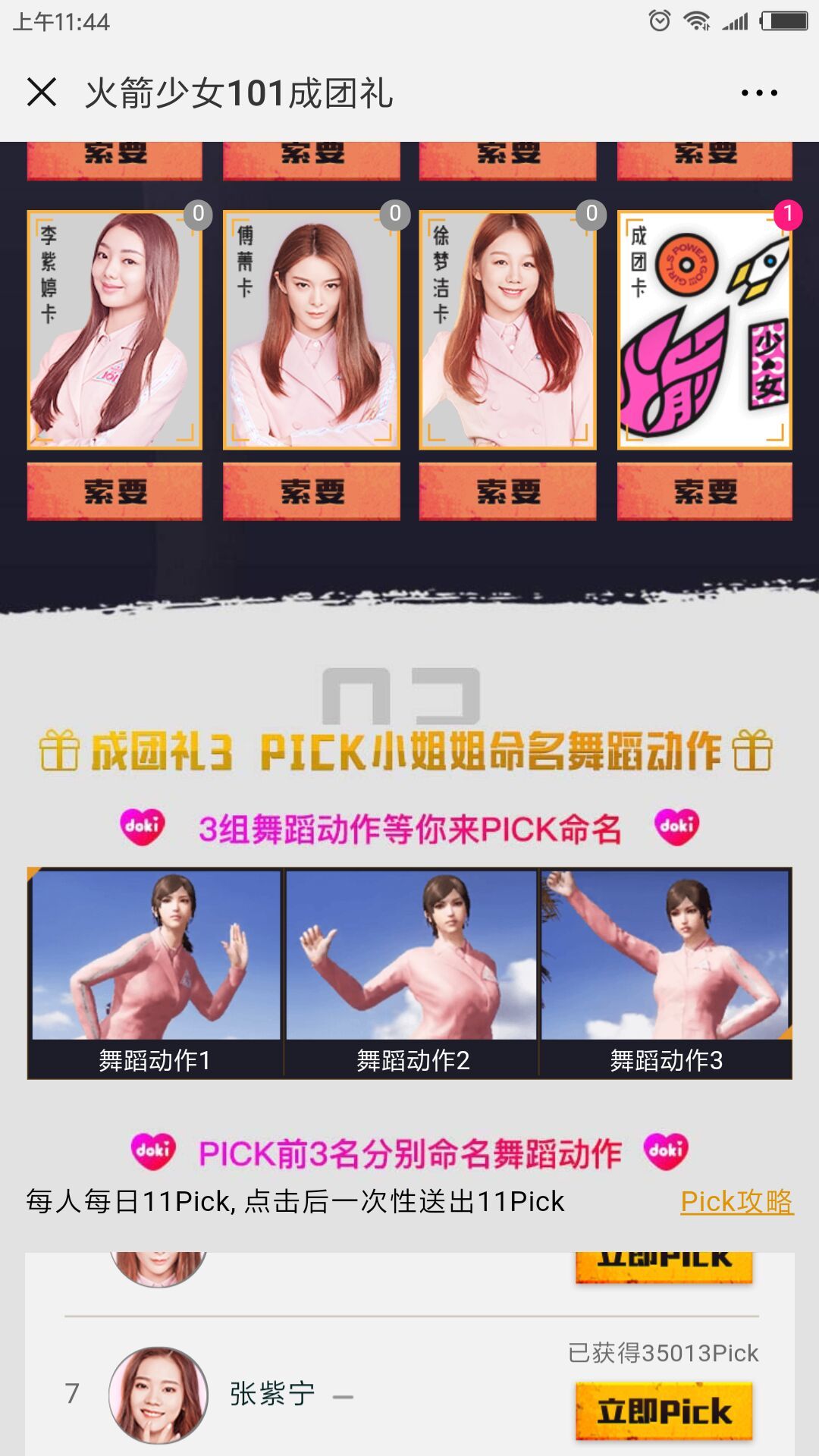Open the 傅菁卡 card
Image resolution: width=819 pixels, height=1456 pixels.
(312, 330)
